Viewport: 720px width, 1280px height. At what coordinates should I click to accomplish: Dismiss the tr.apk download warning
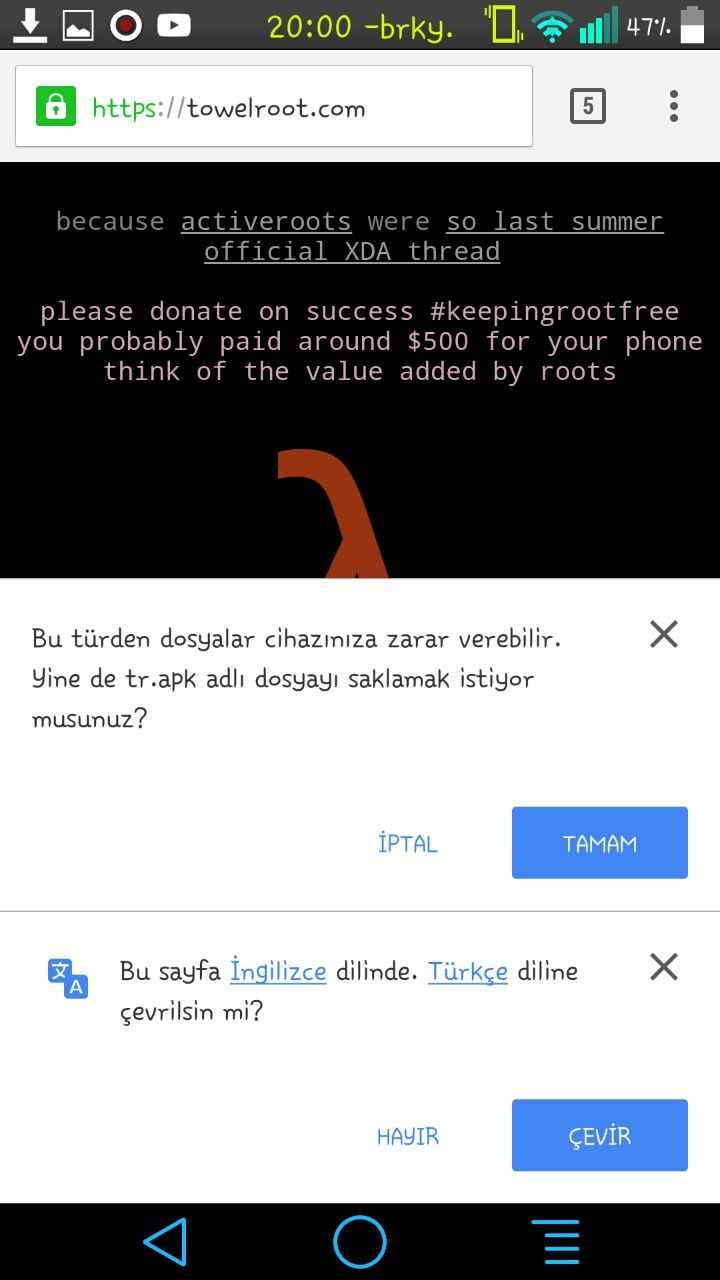pyautogui.click(x=664, y=634)
